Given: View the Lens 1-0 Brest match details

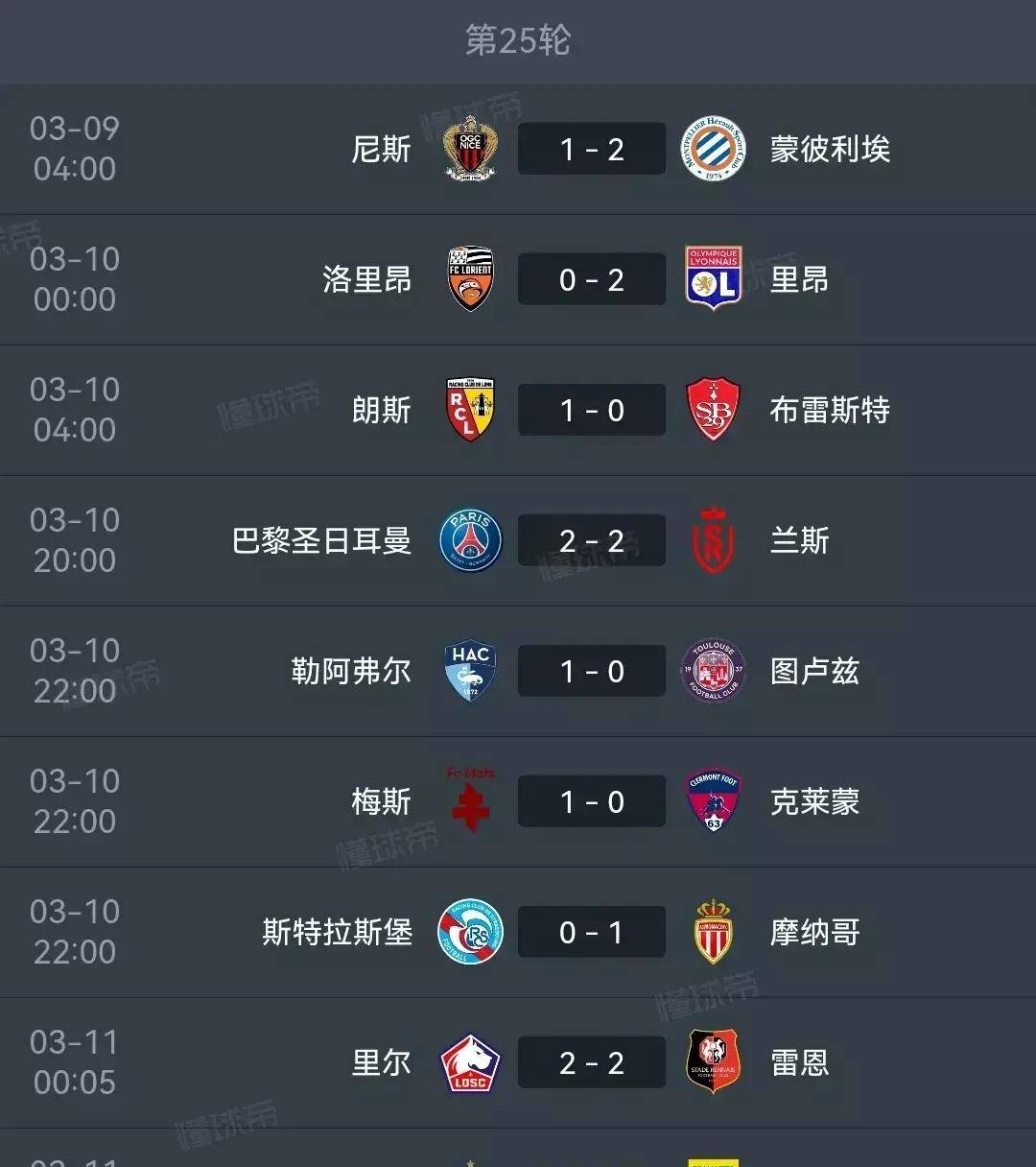Looking at the screenshot, I should [x=591, y=410].
